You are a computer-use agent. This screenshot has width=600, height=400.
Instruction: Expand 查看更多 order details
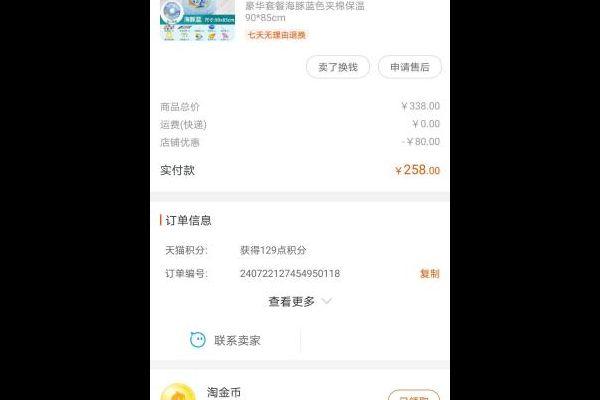(299, 301)
